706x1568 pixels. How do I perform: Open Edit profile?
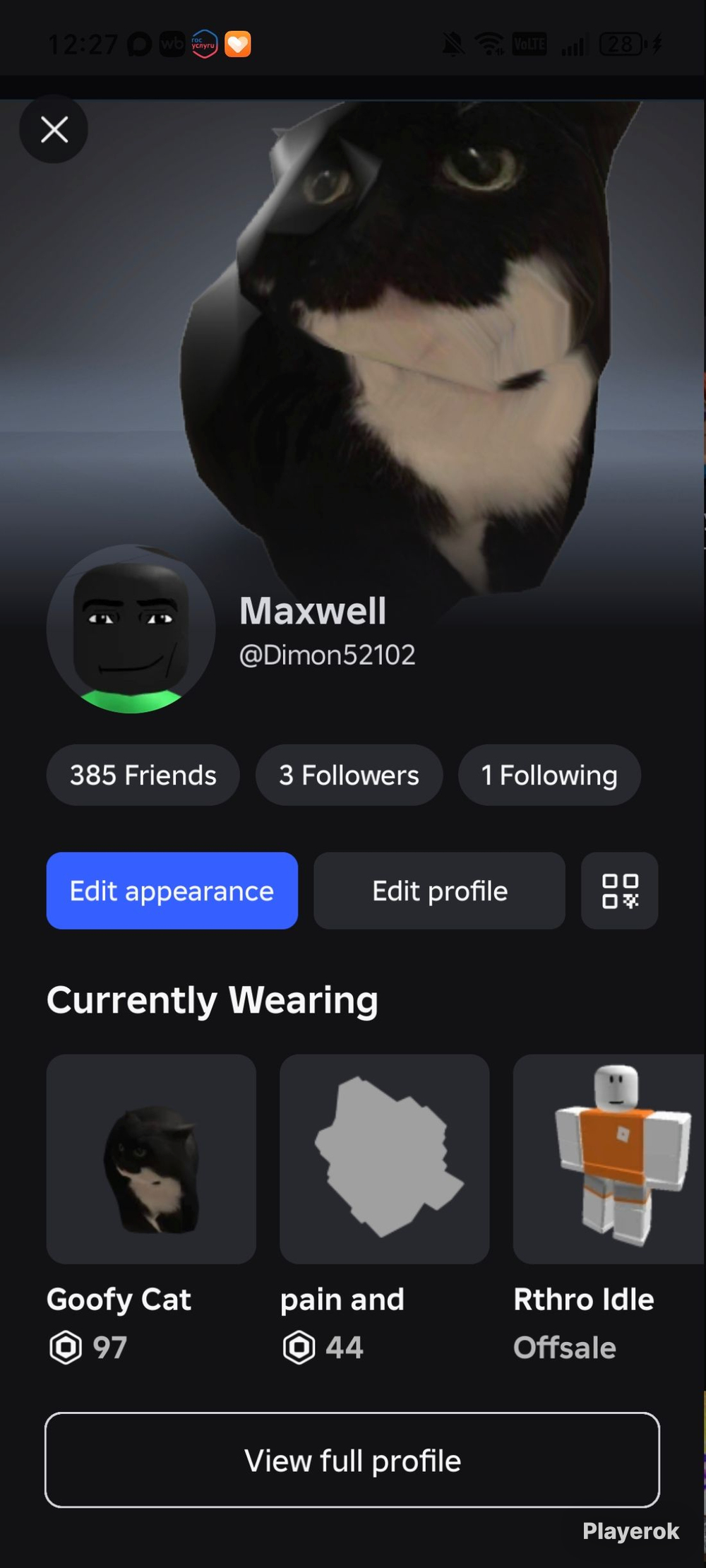439,891
